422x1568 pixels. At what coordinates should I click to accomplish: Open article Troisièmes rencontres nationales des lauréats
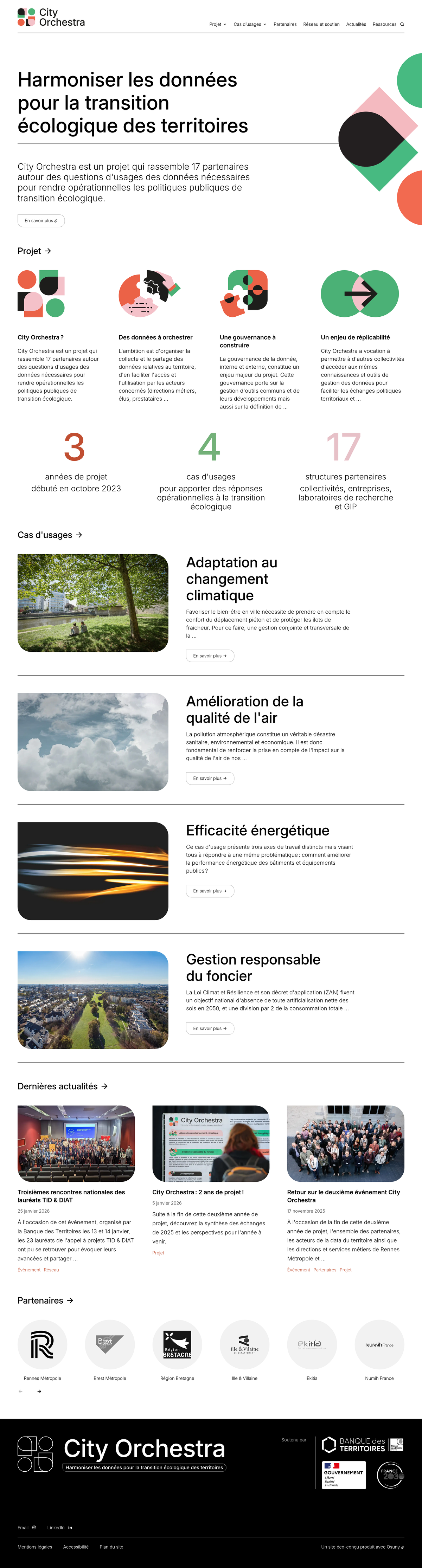click(x=71, y=1195)
